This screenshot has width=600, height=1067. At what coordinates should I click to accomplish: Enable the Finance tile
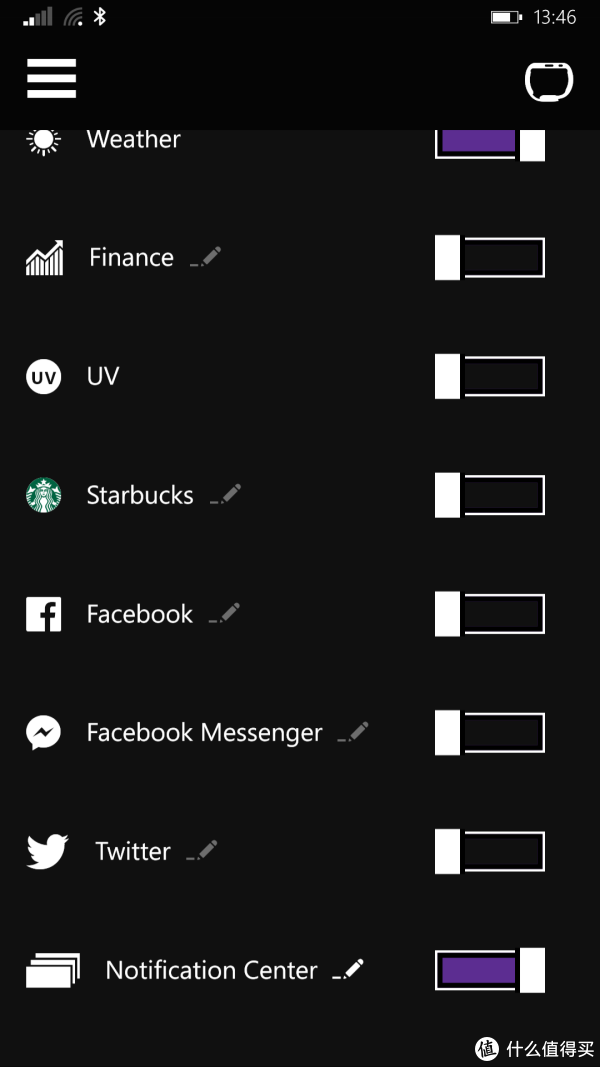tap(490, 257)
